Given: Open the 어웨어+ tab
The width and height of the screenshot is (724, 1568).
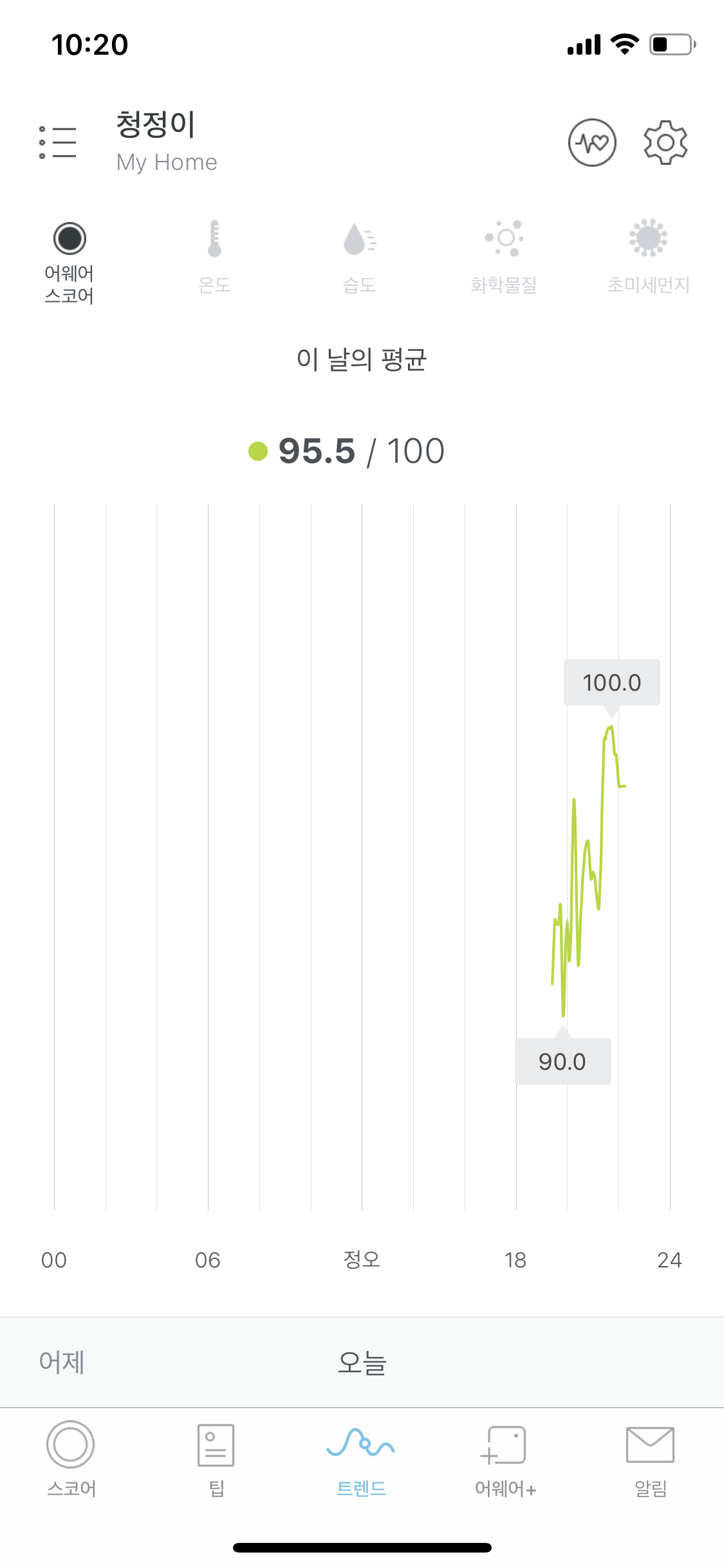Looking at the screenshot, I should 505,1459.
